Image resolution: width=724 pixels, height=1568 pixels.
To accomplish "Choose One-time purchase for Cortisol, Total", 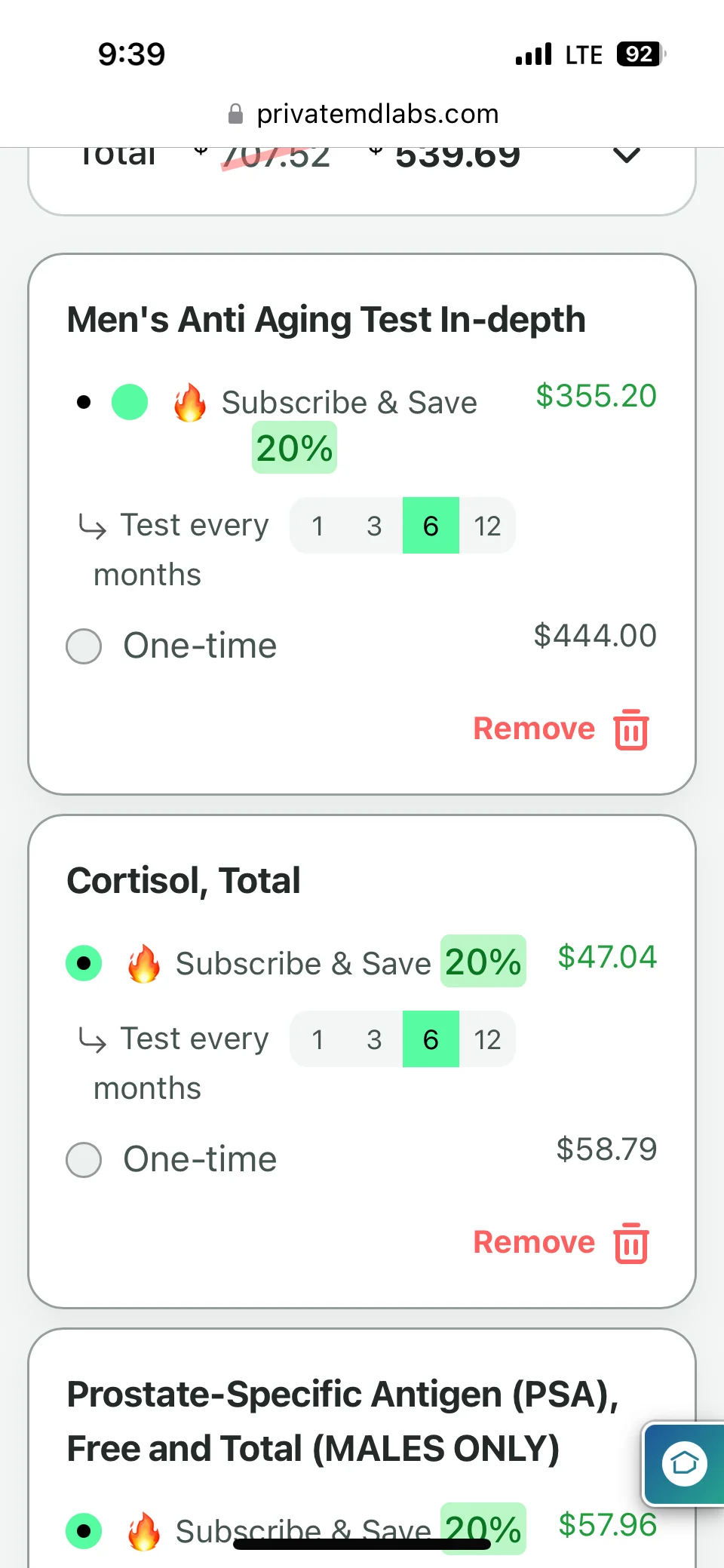I will (84, 1160).
